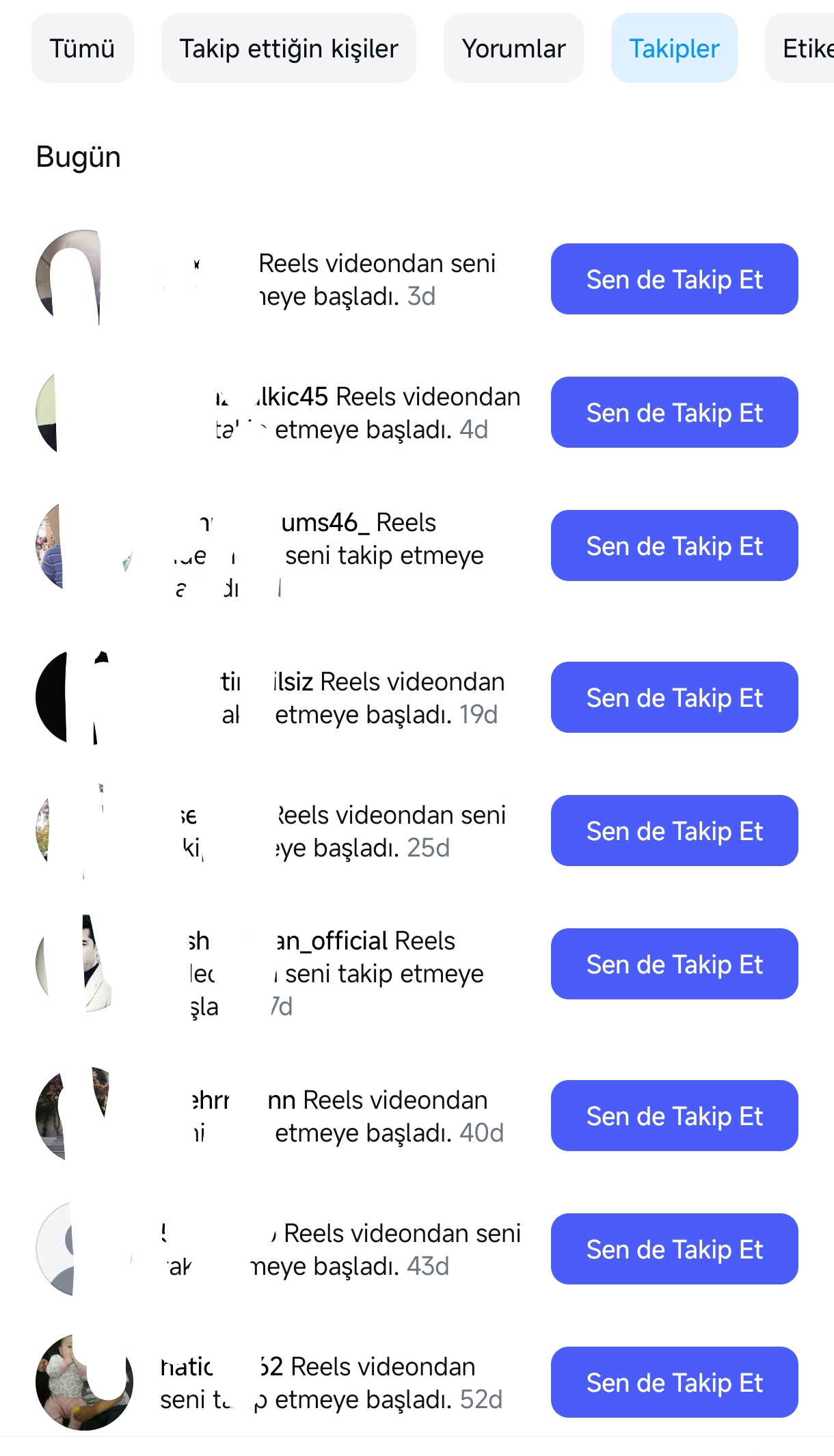The image size is (834, 1456).
Task: Tap Sen de Takip Et on the 43d row
Action: click(x=675, y=1249)
